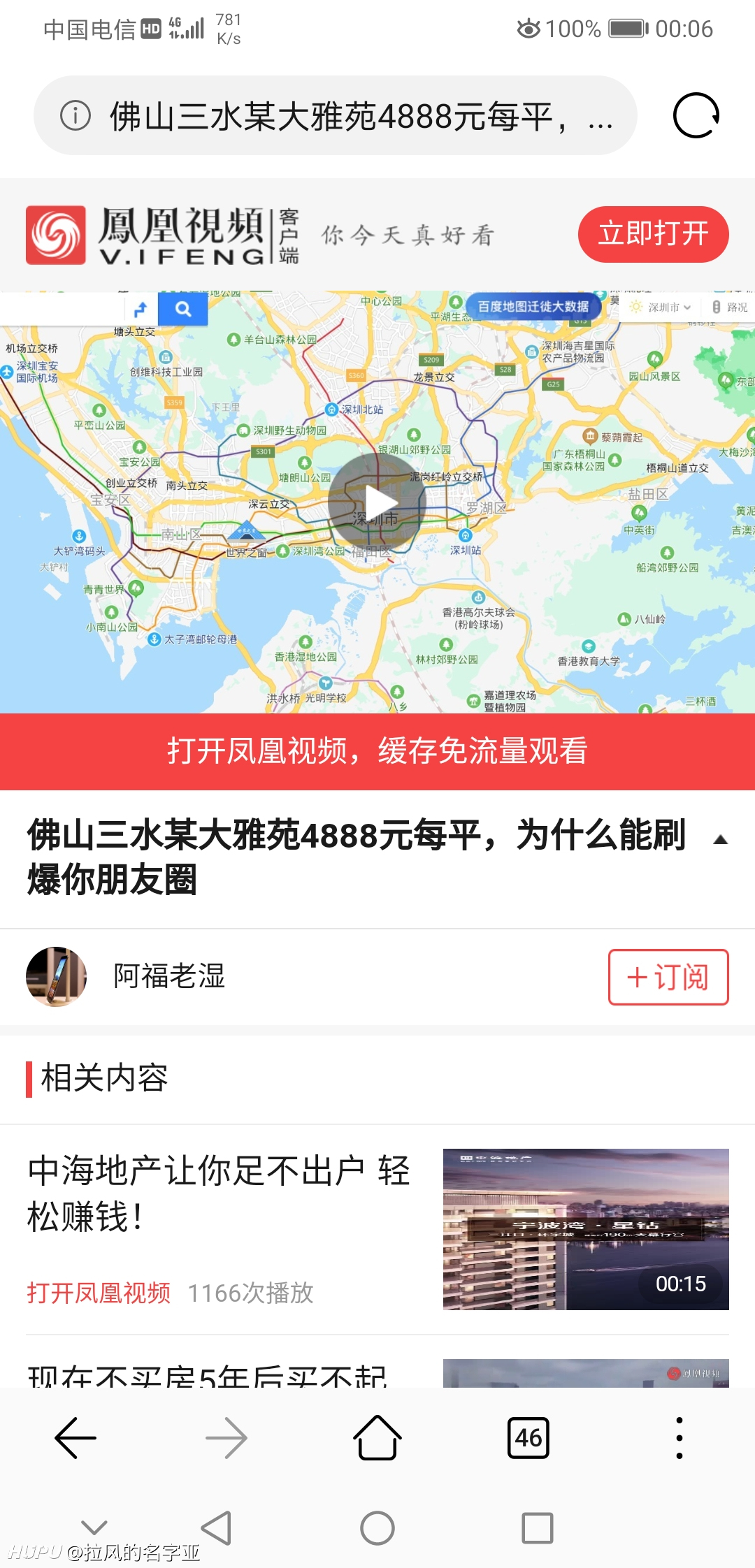Tap the system recent apps square
Image resolution: width=755 pixels, height=1568 pixels.
(x=538, y=1527)
